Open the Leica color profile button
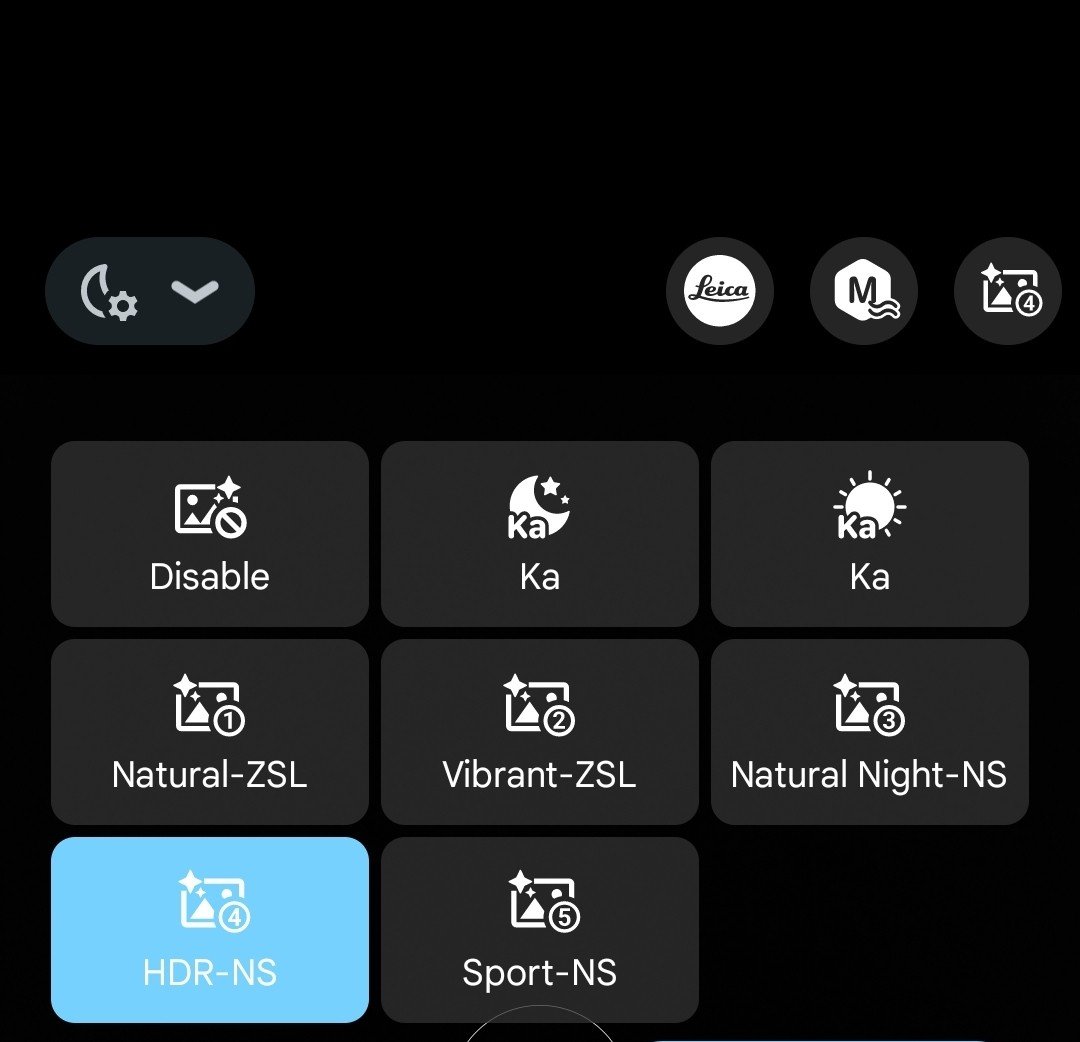This screenshot has width=1080, height=1042. (719, 291)
